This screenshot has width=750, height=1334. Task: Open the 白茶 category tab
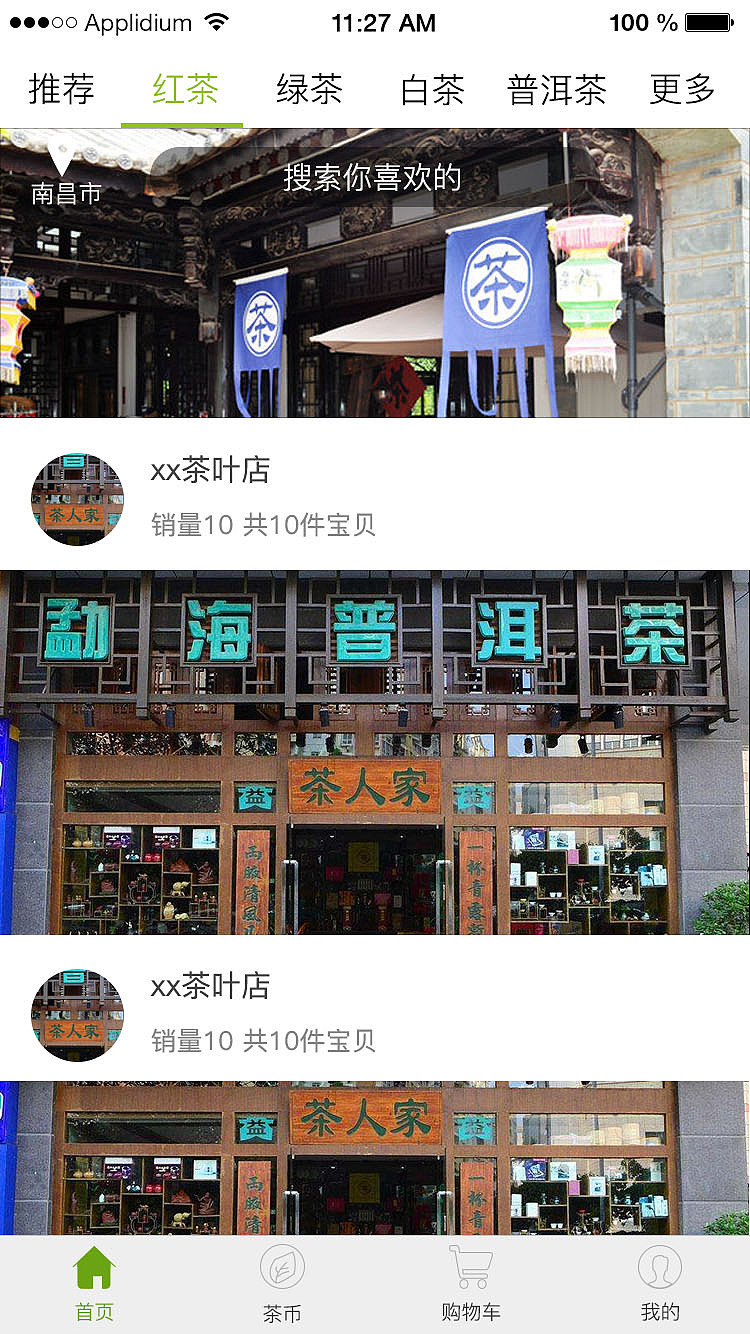click(430, 90)
